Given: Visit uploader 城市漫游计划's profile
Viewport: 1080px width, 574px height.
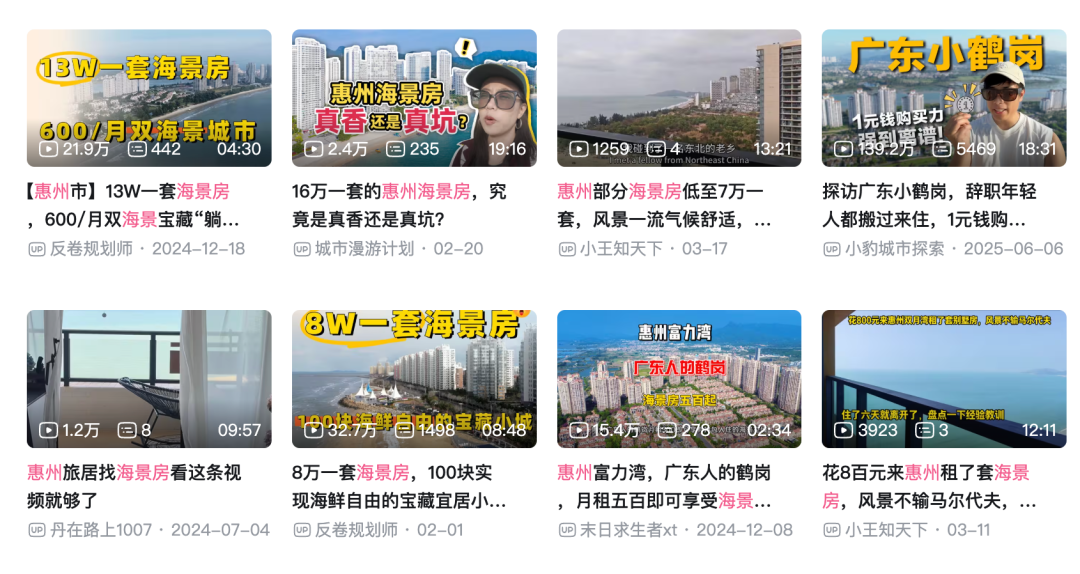Looking at the screenshot, I should [x=364, y=249].
